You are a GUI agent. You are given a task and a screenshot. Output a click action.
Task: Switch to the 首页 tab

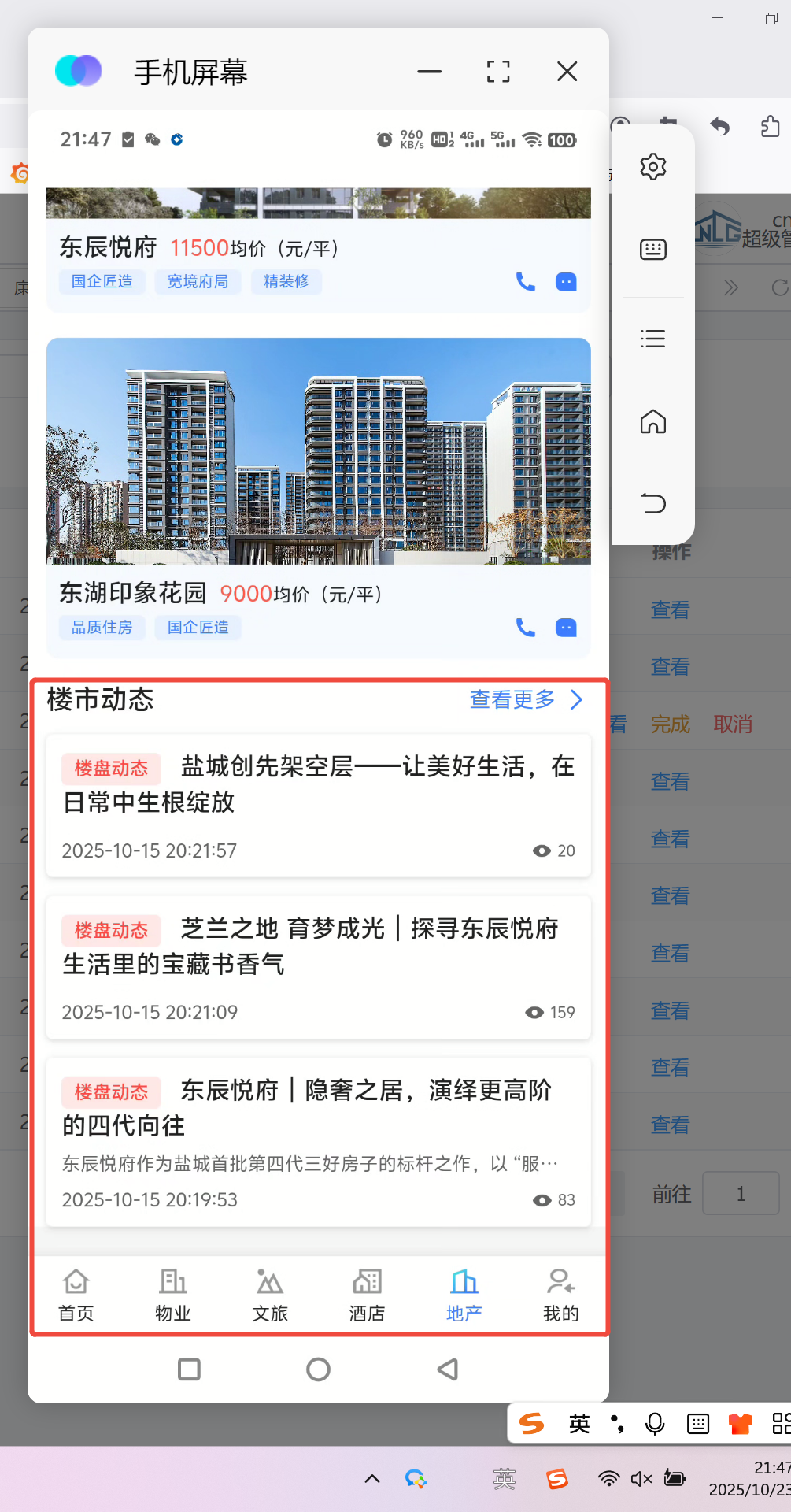coord(76,1295)
